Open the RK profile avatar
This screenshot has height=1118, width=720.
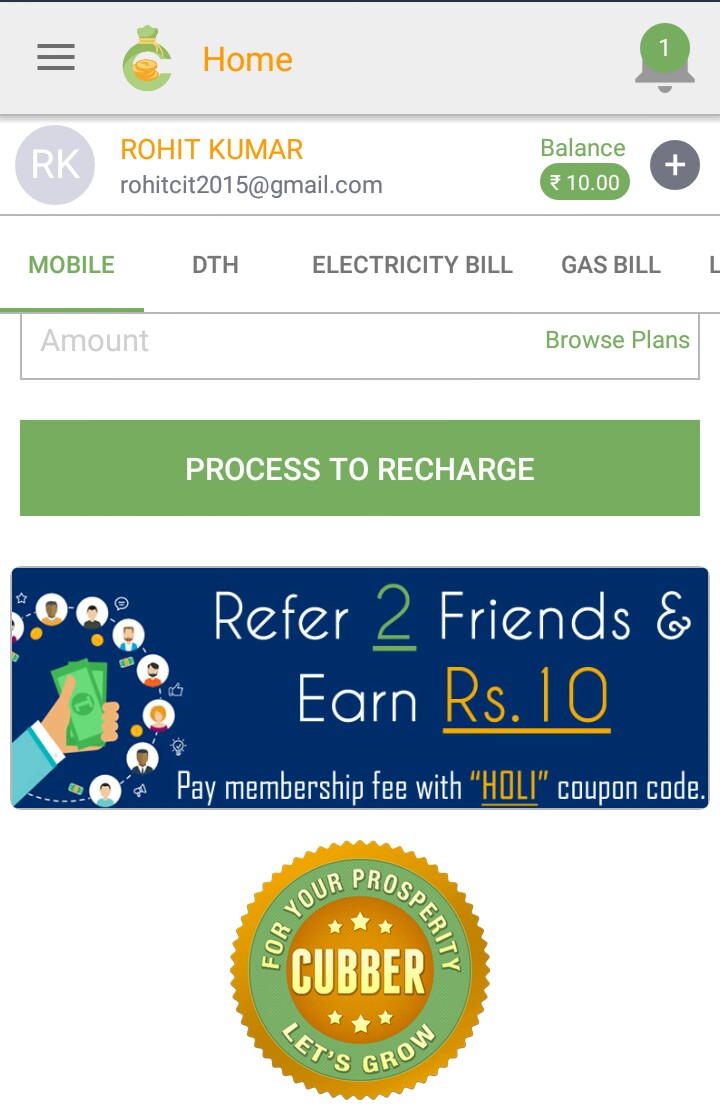[55, 166]
